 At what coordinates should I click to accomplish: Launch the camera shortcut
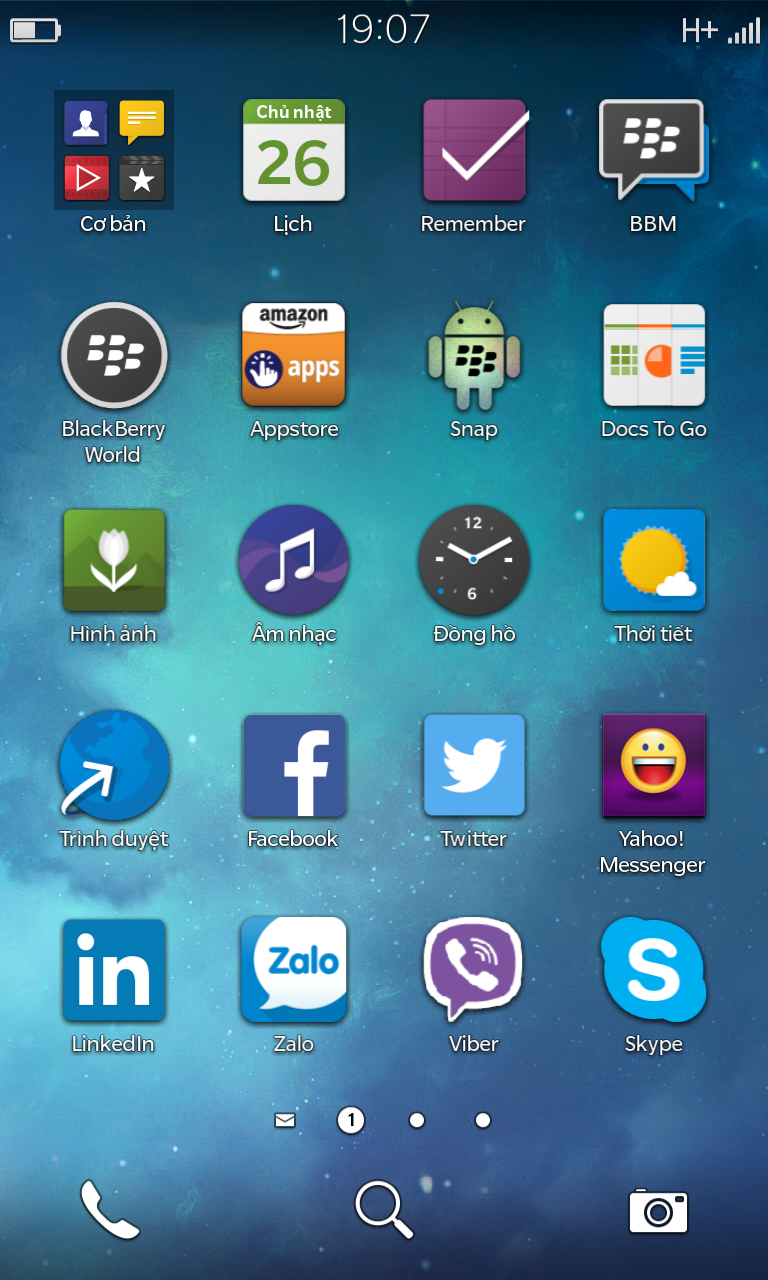[x=658, y=1211]
